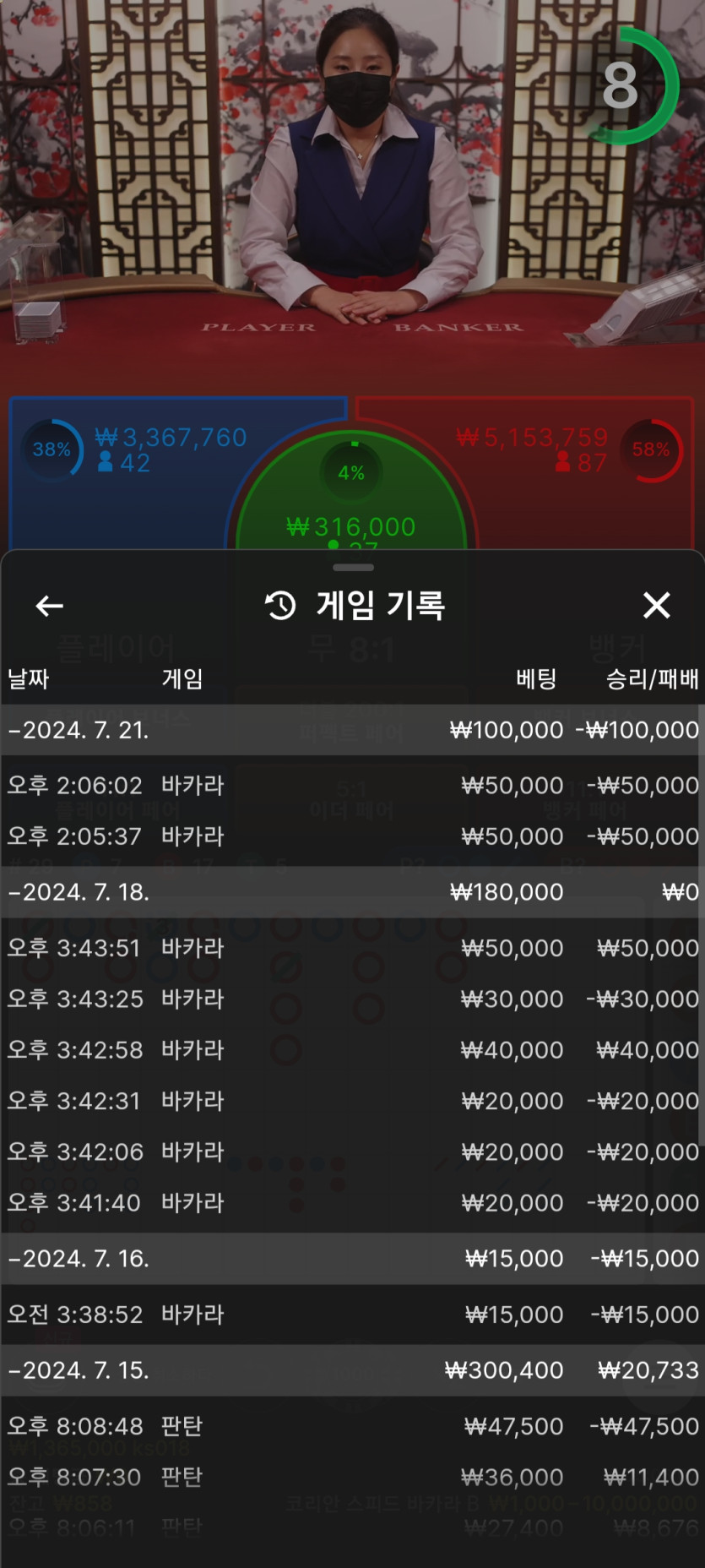
Task: Open the 오전 3:38:52 바카라 record
Action: [x=352, y=1315]
